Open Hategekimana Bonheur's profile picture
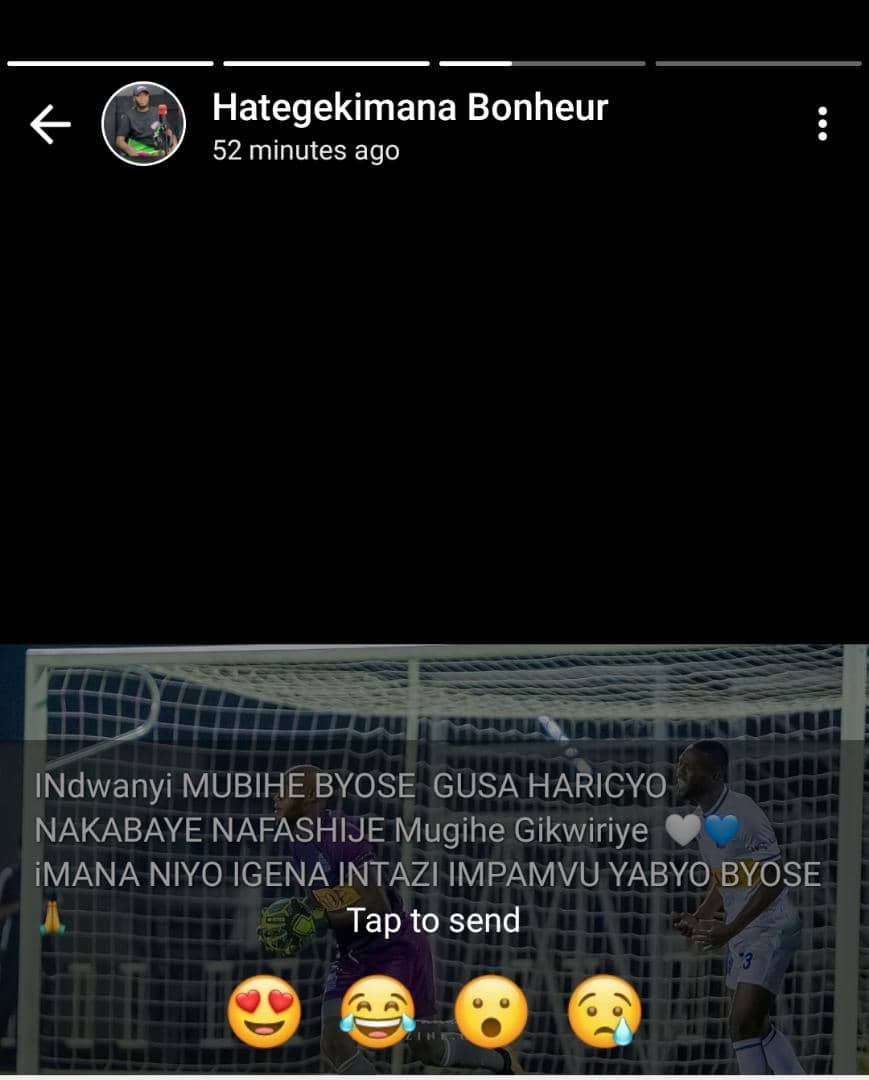This screenshot has height=1080, width=869. [144, 124]
